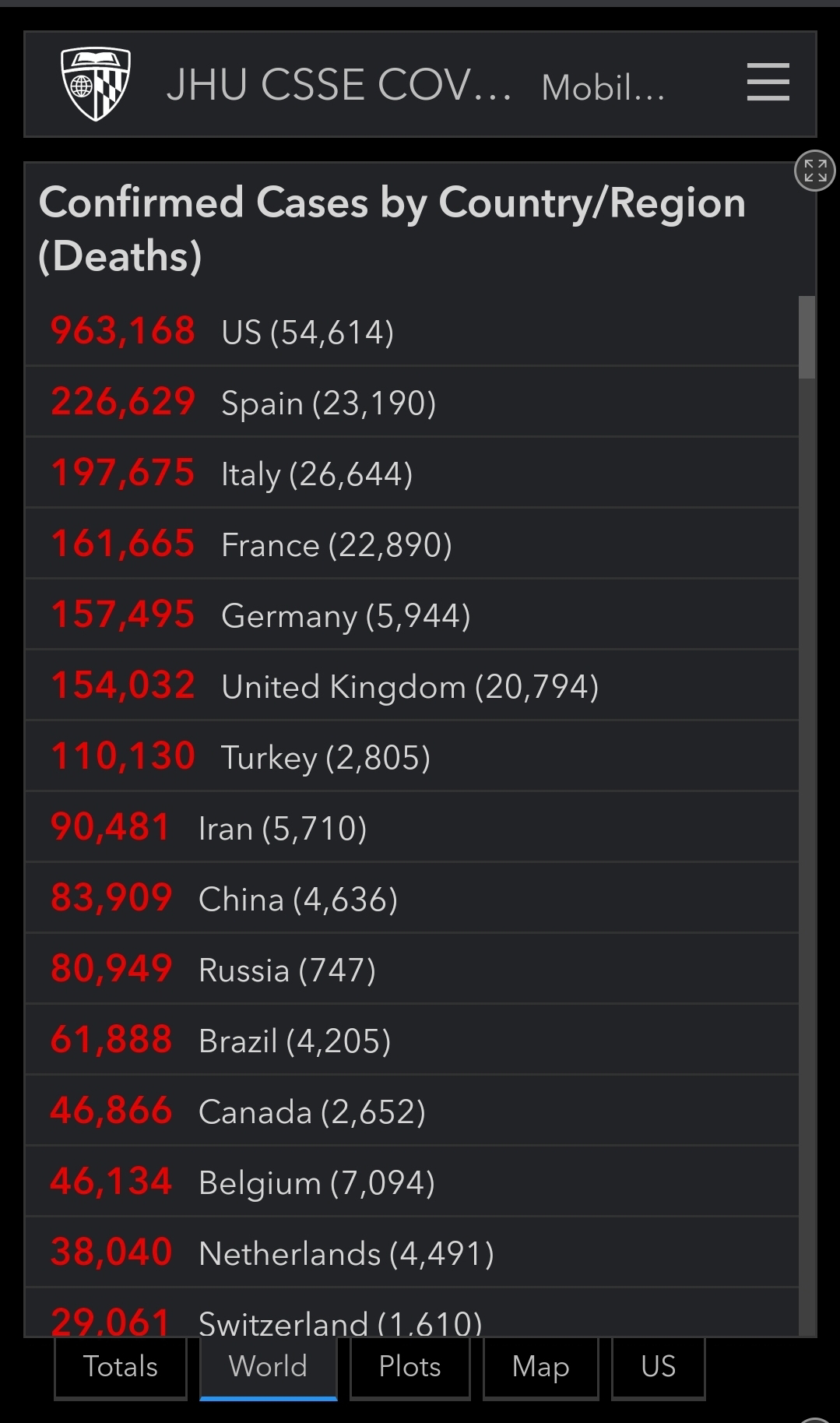Select the Spain row
Screen dimensions: 840x1423
[x=412, y=402]
